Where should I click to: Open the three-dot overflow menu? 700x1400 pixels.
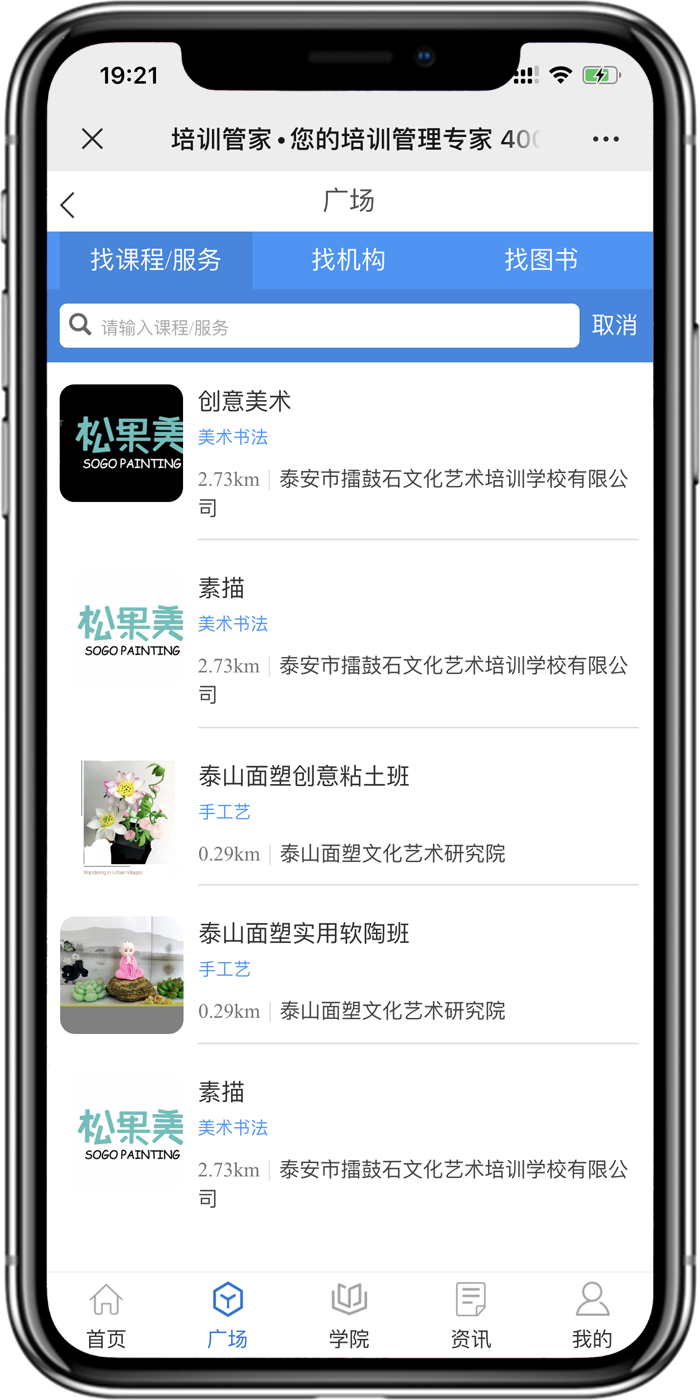(x=605, y=139)
